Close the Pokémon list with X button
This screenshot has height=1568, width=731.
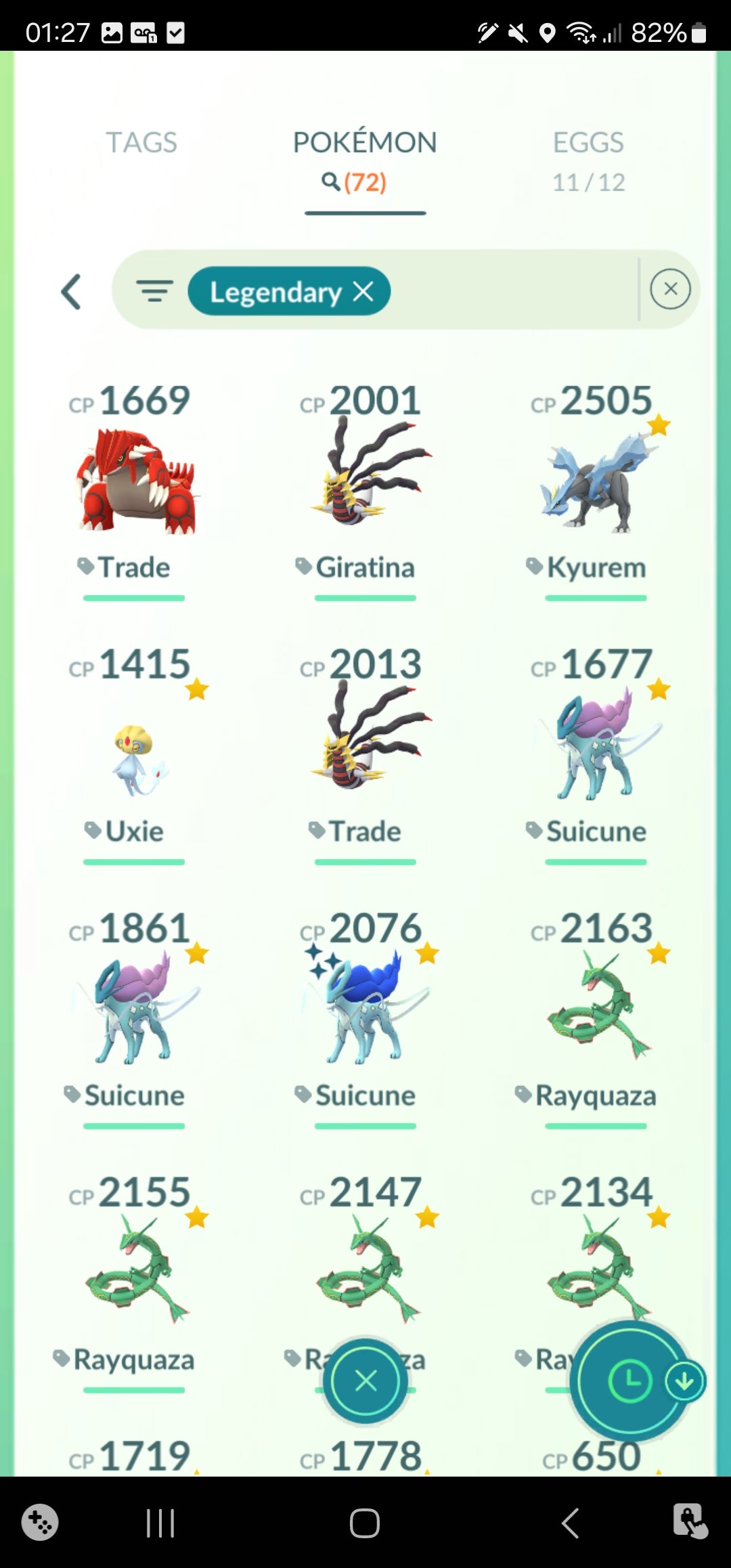click(365, 1380)
